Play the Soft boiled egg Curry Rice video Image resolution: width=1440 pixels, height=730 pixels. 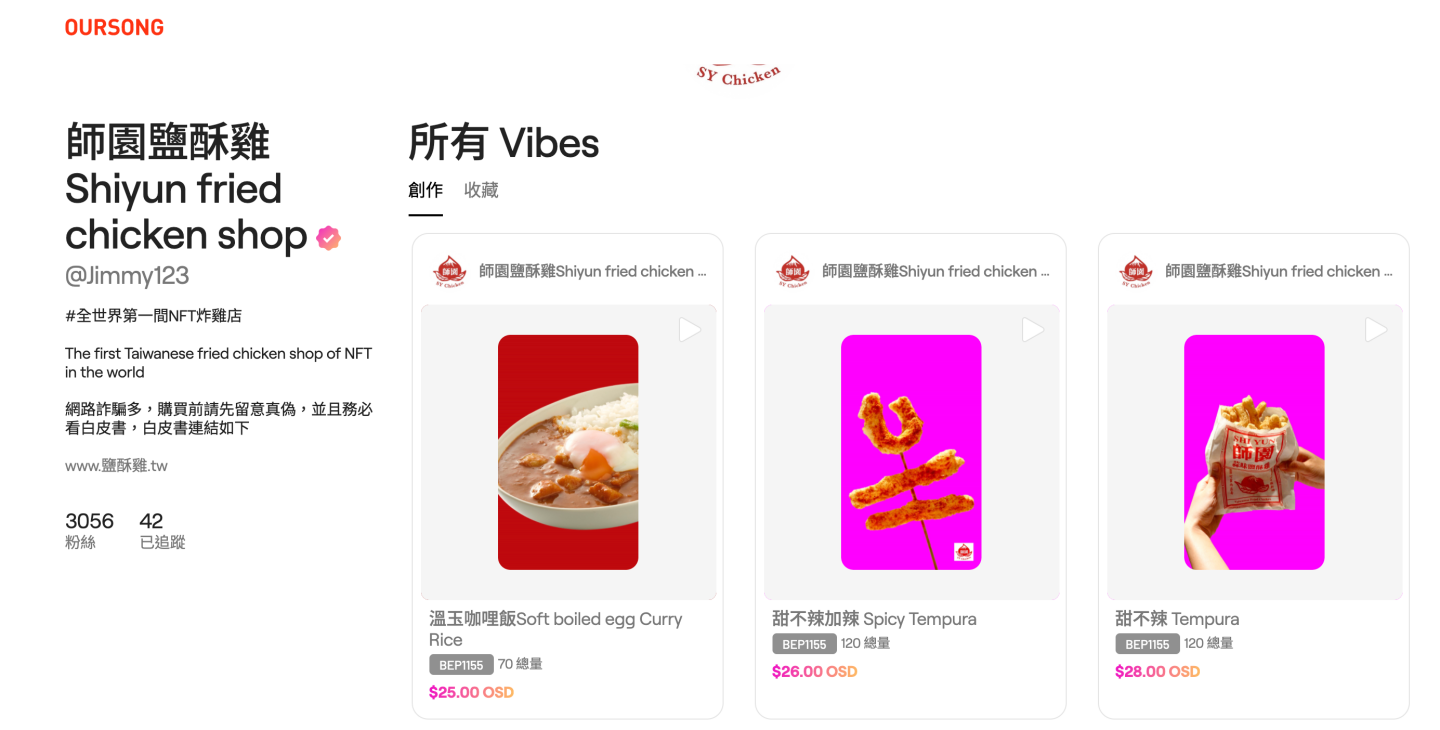coord(690,329)
